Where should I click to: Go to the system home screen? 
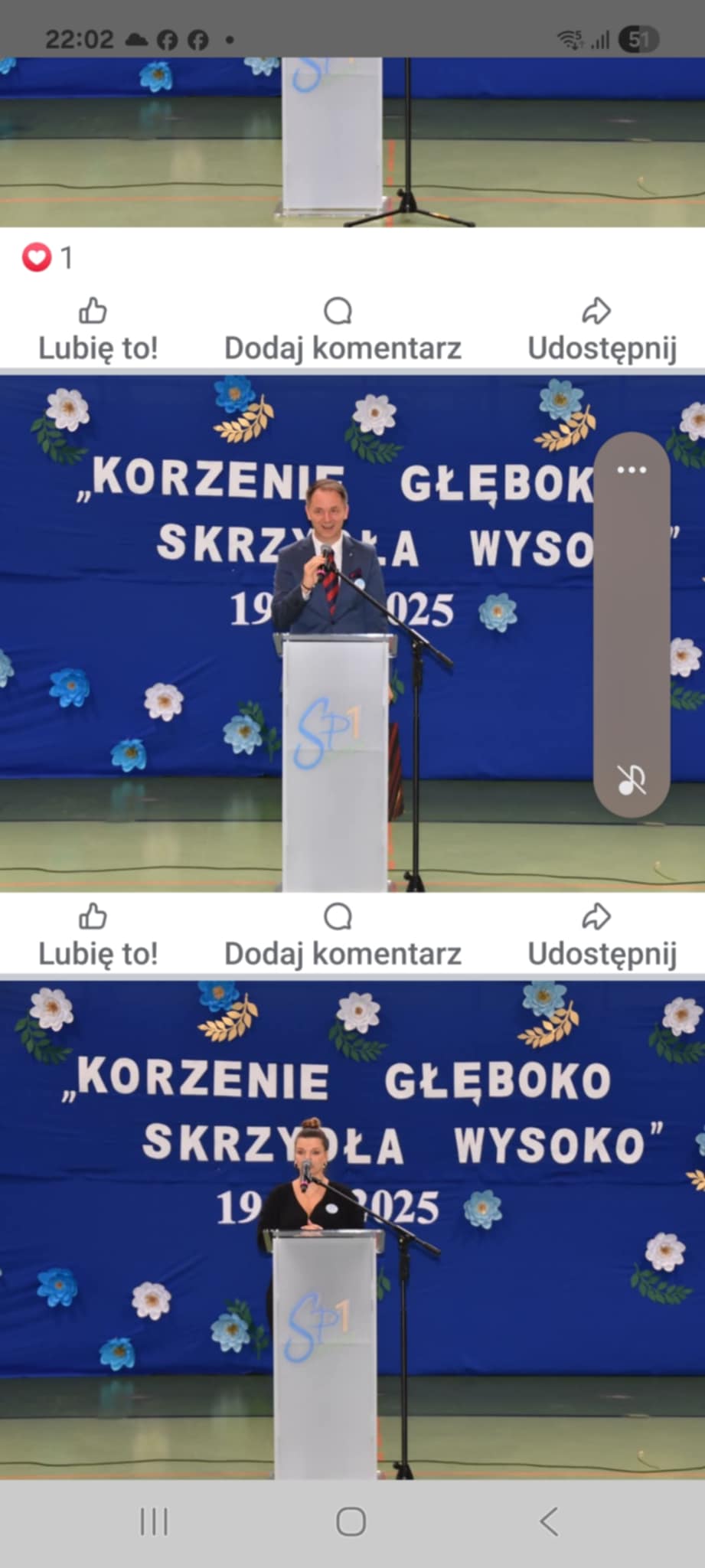pyautogui.click(x=351, y=1522)
